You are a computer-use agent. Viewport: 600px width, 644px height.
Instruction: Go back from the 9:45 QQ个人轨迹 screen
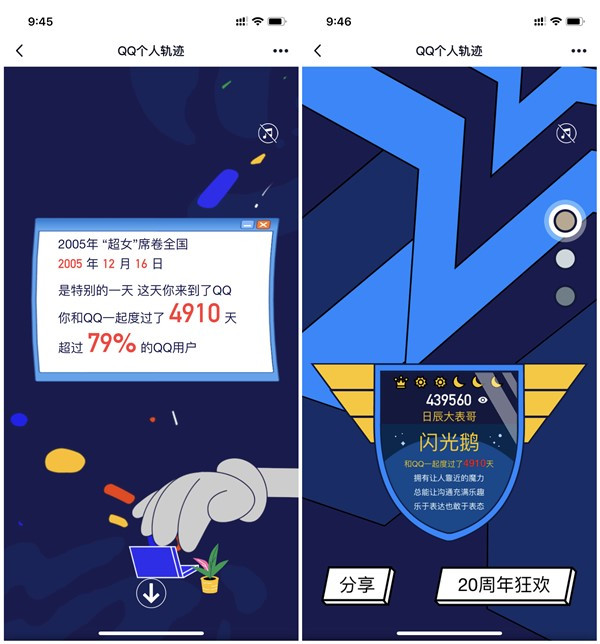click(20, 51)
